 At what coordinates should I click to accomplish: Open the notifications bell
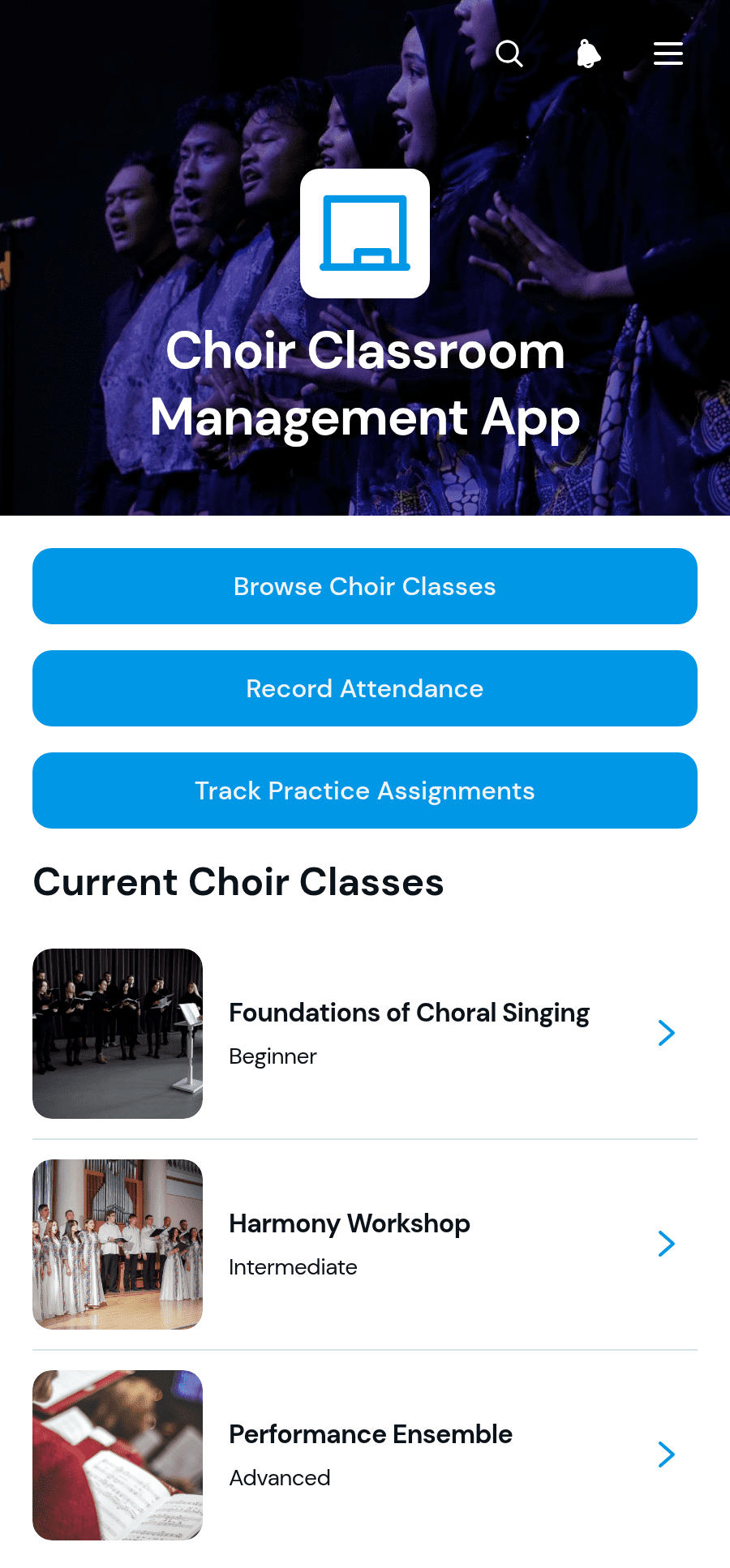(x=588, y=54)
